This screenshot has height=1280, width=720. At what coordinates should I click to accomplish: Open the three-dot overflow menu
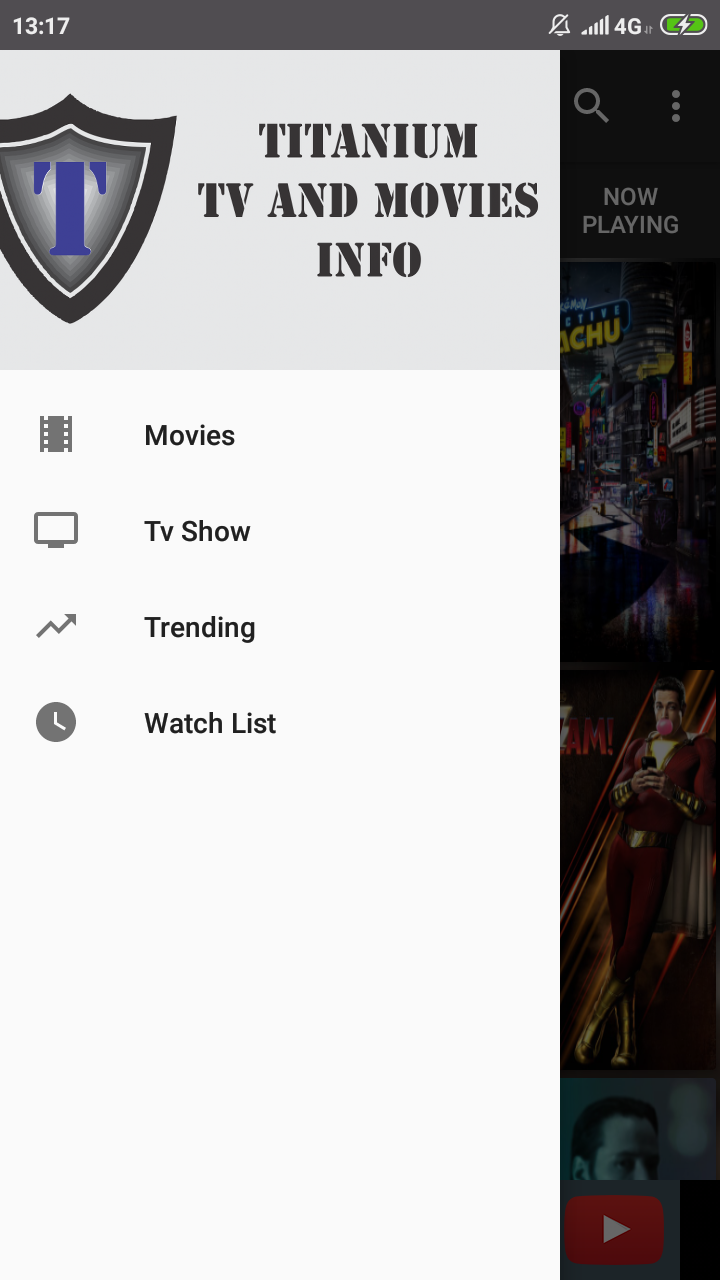pyautogui.click(x=675, y=105)
